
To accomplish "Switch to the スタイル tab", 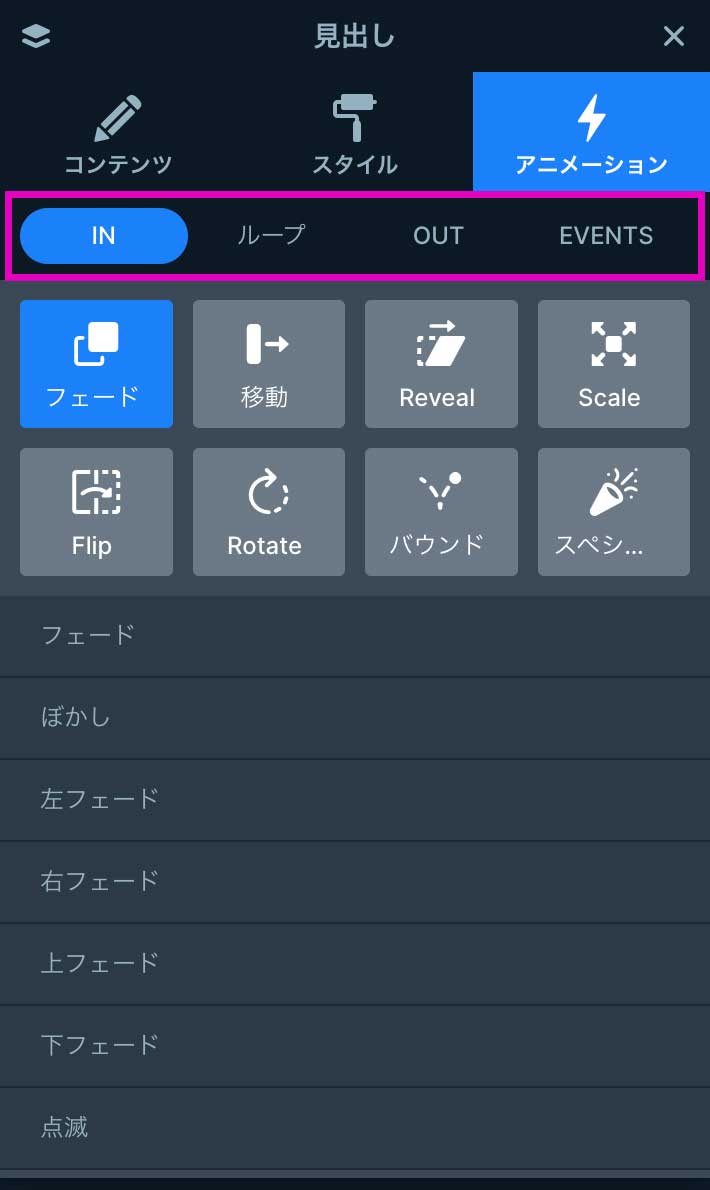I will tap(354, 135).
